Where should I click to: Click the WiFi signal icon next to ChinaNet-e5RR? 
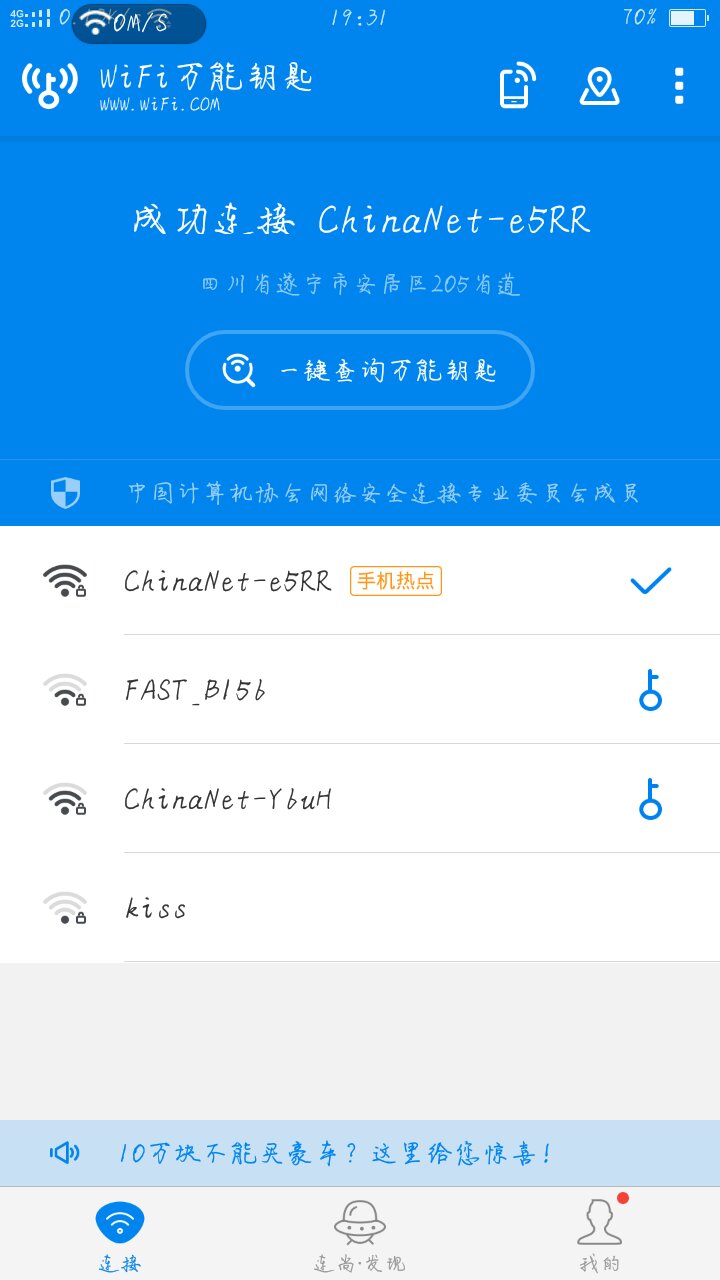pyautogui.click(x=63, y=581)
